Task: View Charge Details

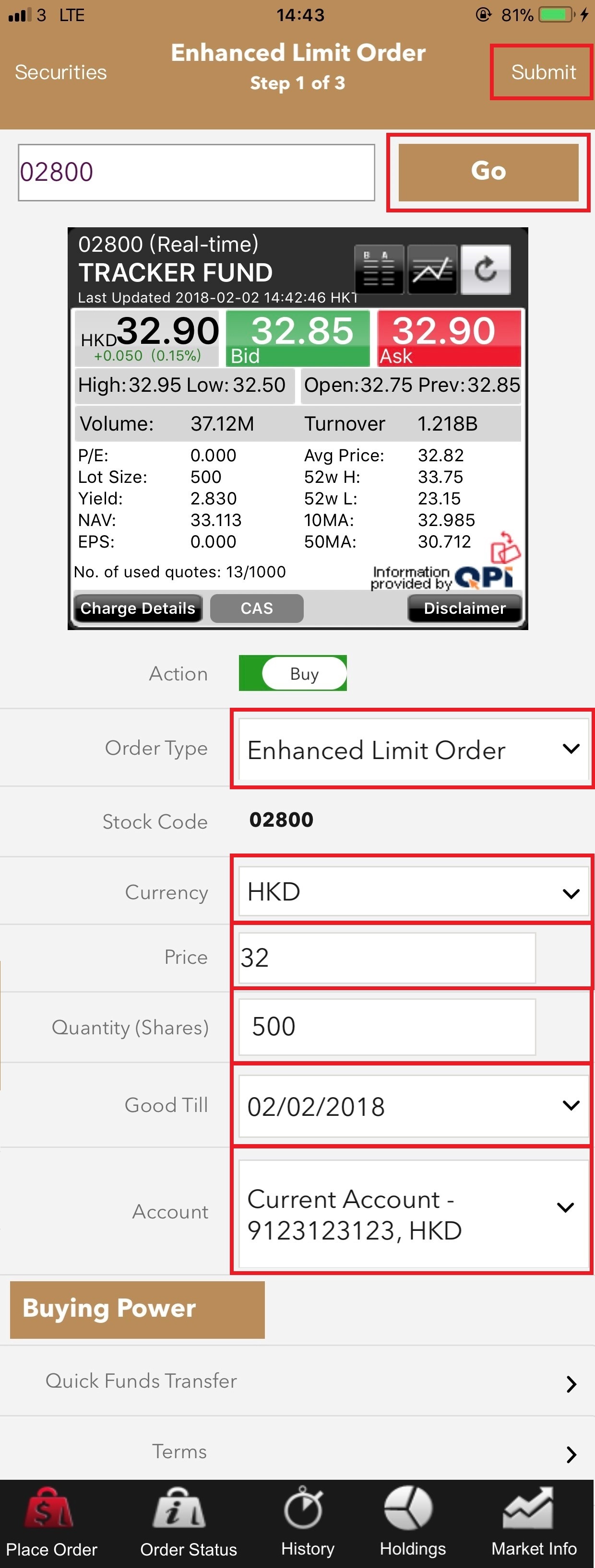Action: (x=138, y=608)
